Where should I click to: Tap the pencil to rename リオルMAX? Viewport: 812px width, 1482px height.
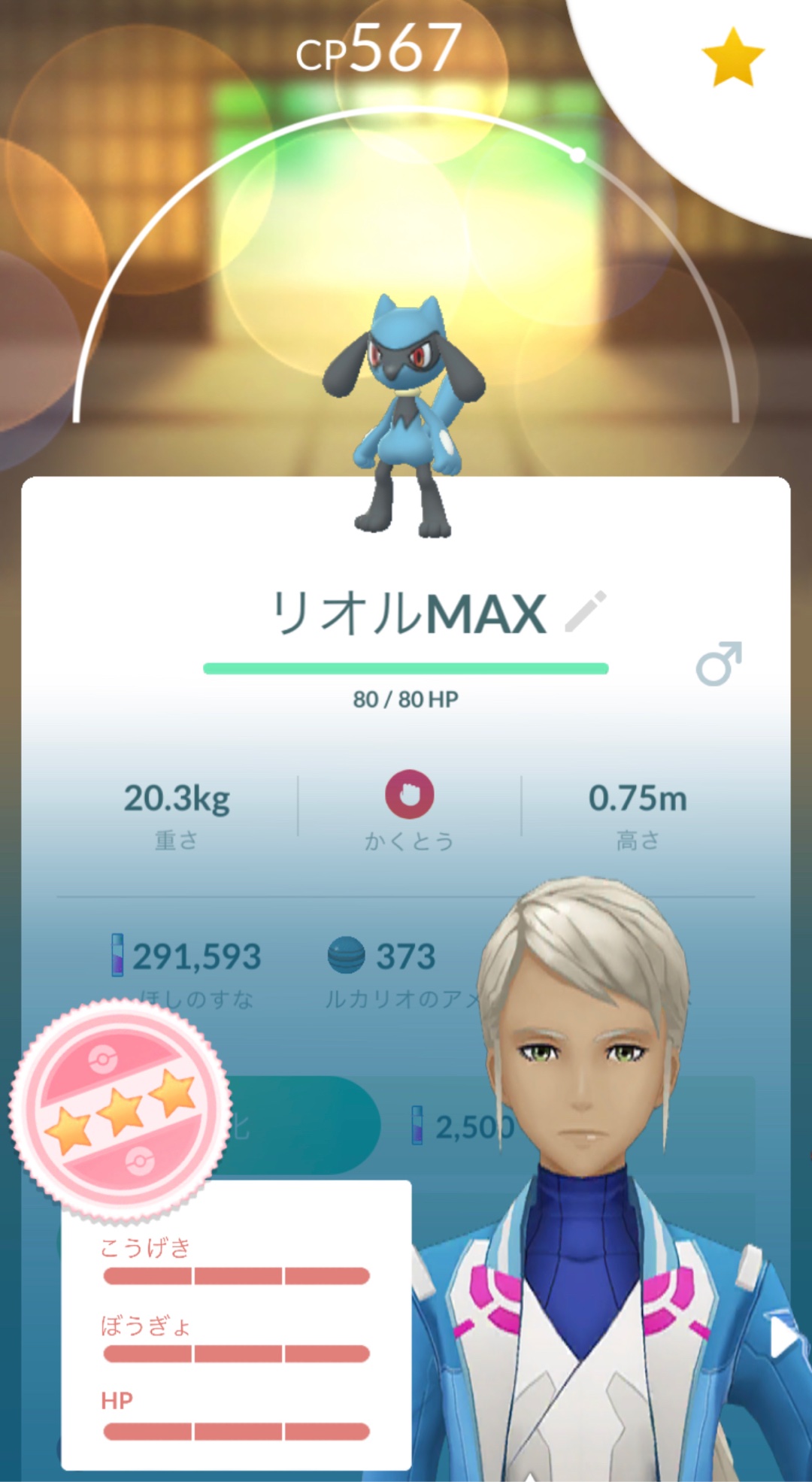[585, 612]
